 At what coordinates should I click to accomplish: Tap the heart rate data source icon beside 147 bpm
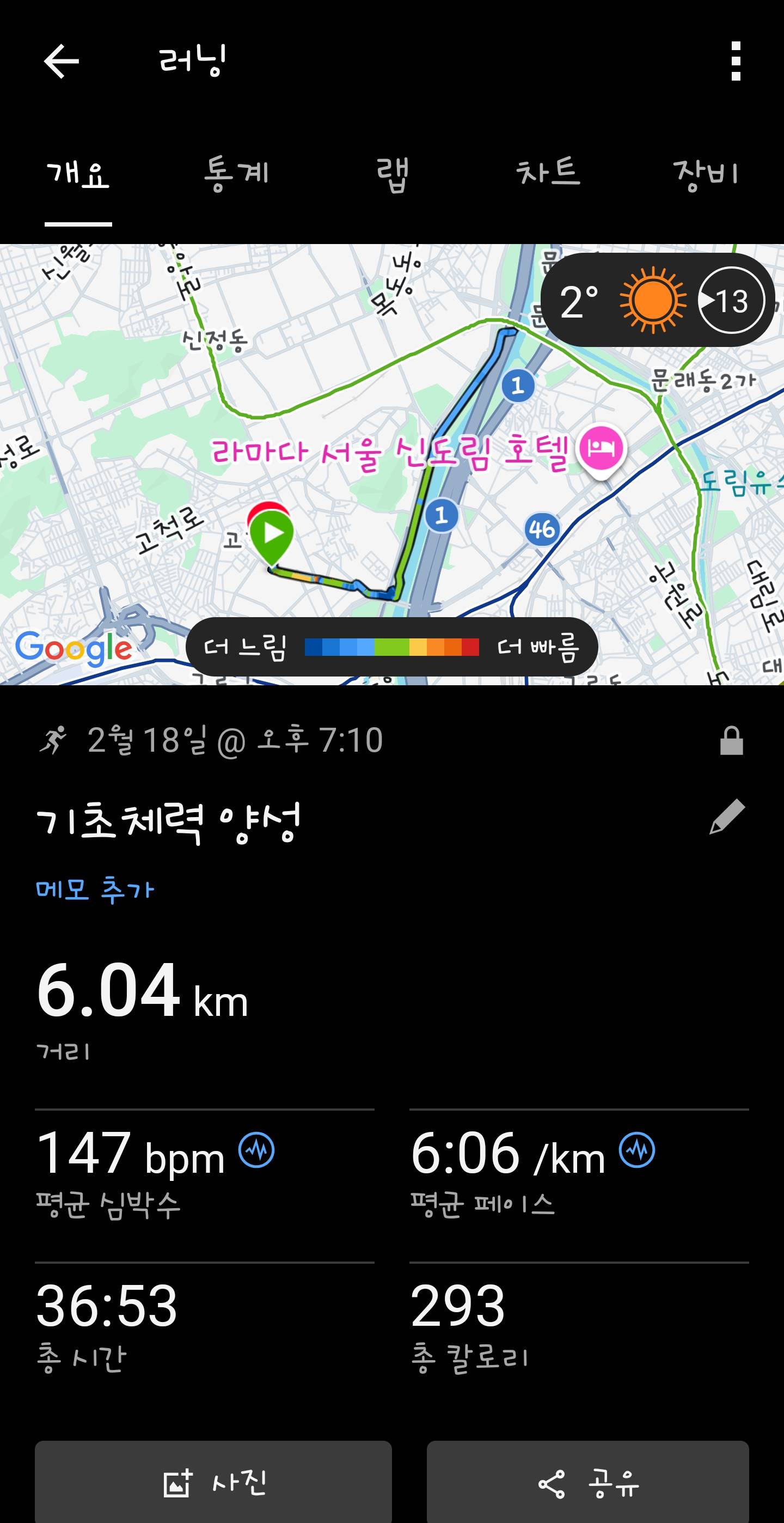coord(254,1152)
